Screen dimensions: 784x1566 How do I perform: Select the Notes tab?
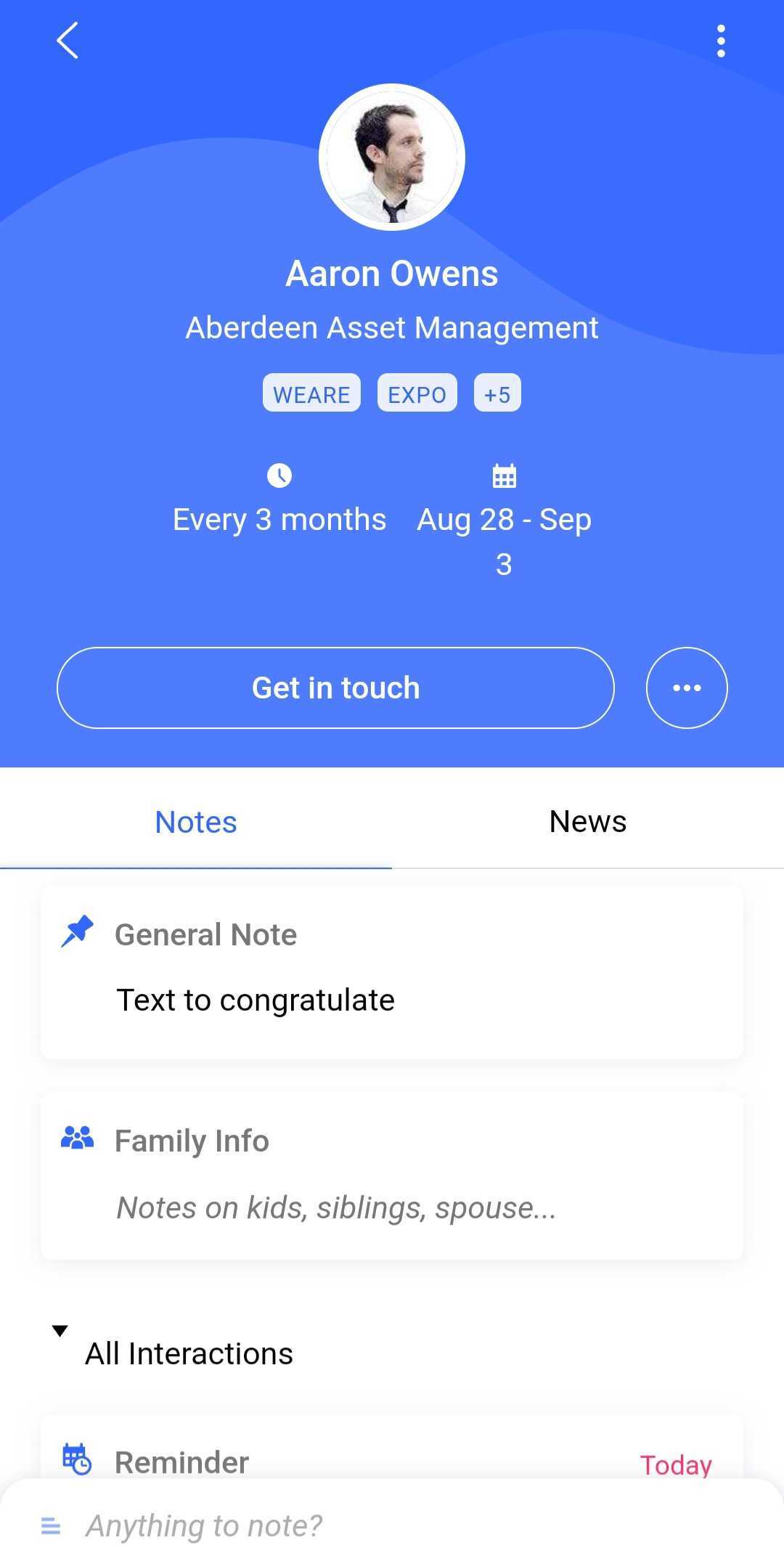tap(196, 822)
